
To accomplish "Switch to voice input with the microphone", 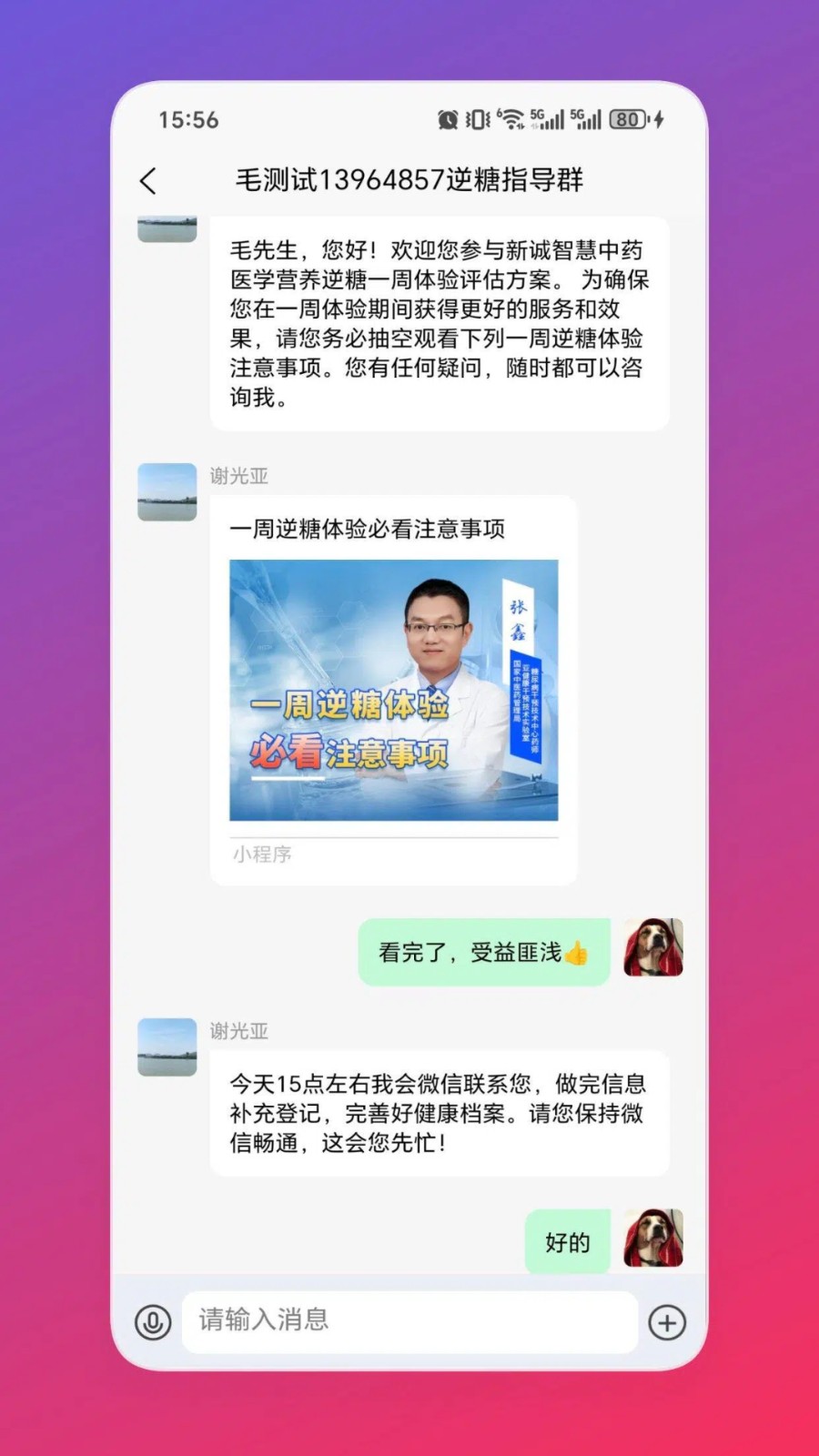I will 153,1321.
